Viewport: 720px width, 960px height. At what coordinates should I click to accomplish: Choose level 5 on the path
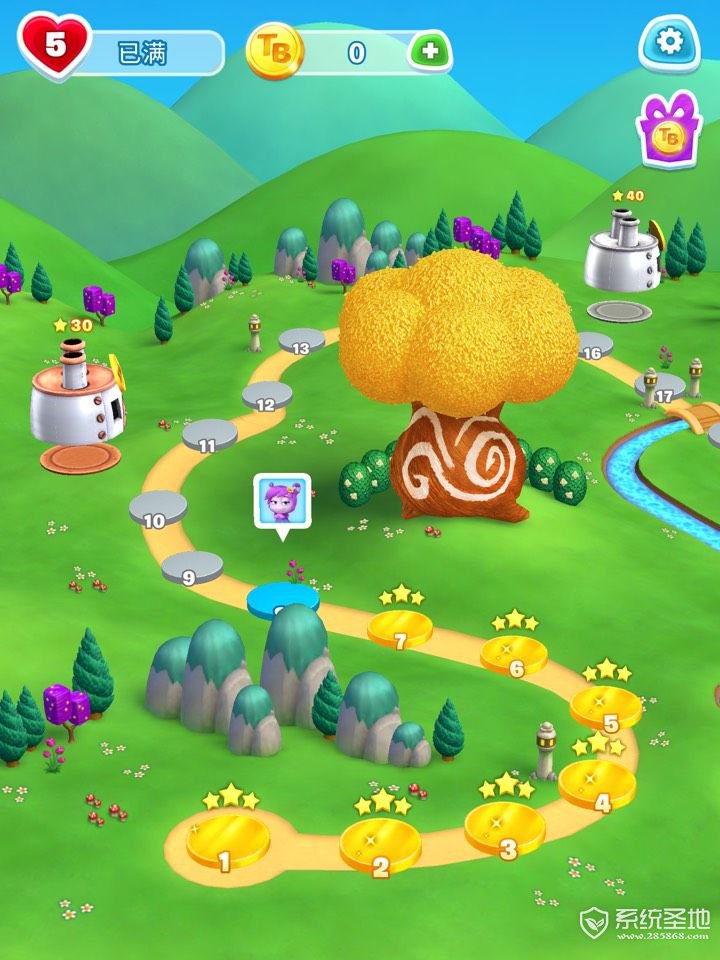pos(606,707)
